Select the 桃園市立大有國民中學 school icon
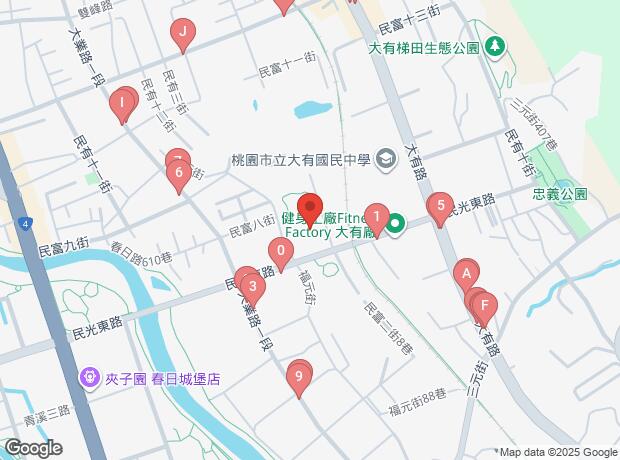Image resolution: width=620 pixels, height=460 pixels. point(385,158)
